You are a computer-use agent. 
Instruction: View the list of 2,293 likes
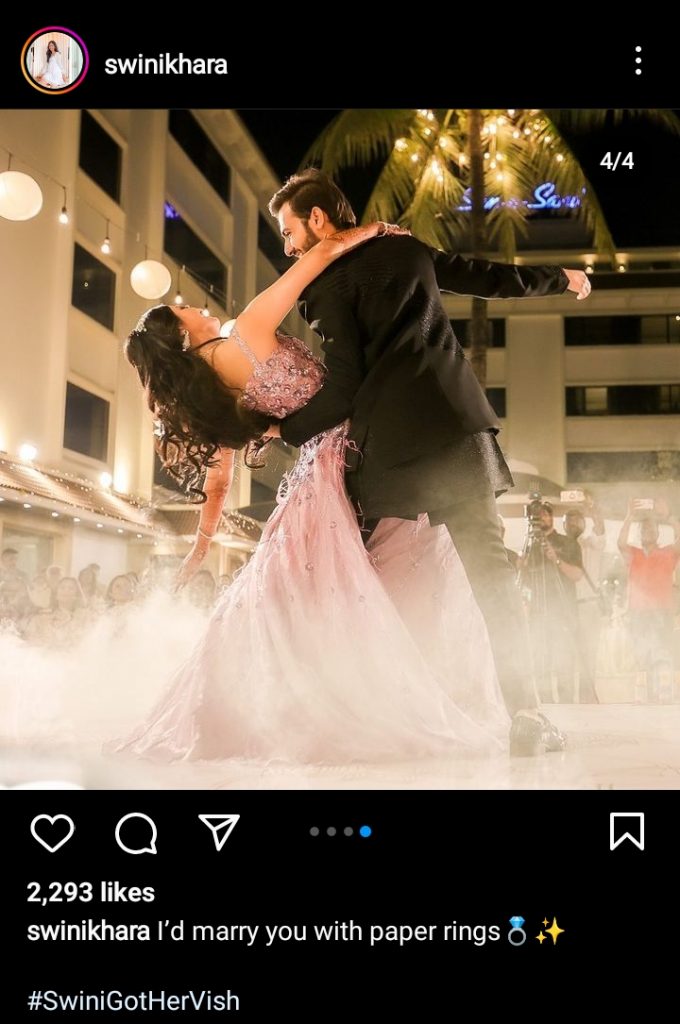90,892
